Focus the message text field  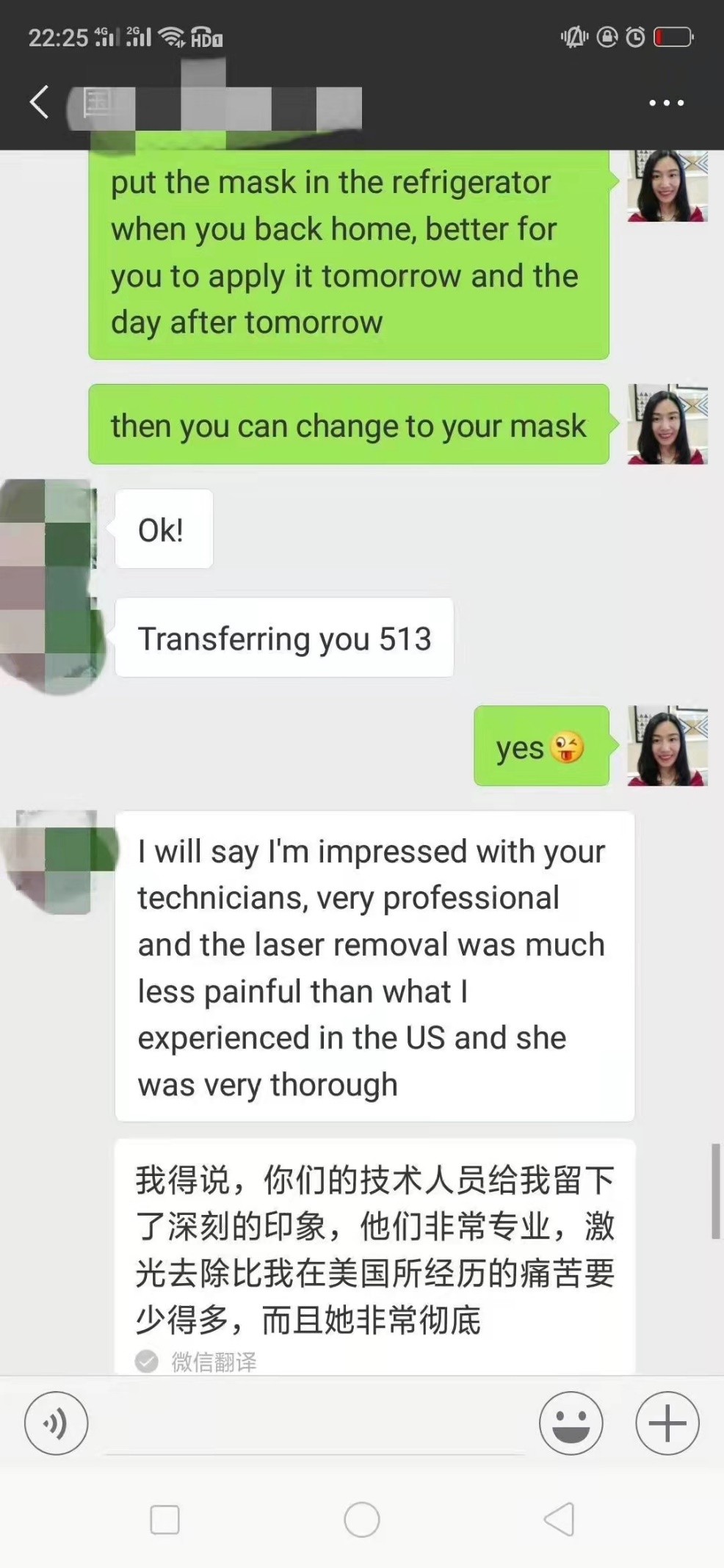(x=314, y=1424)
